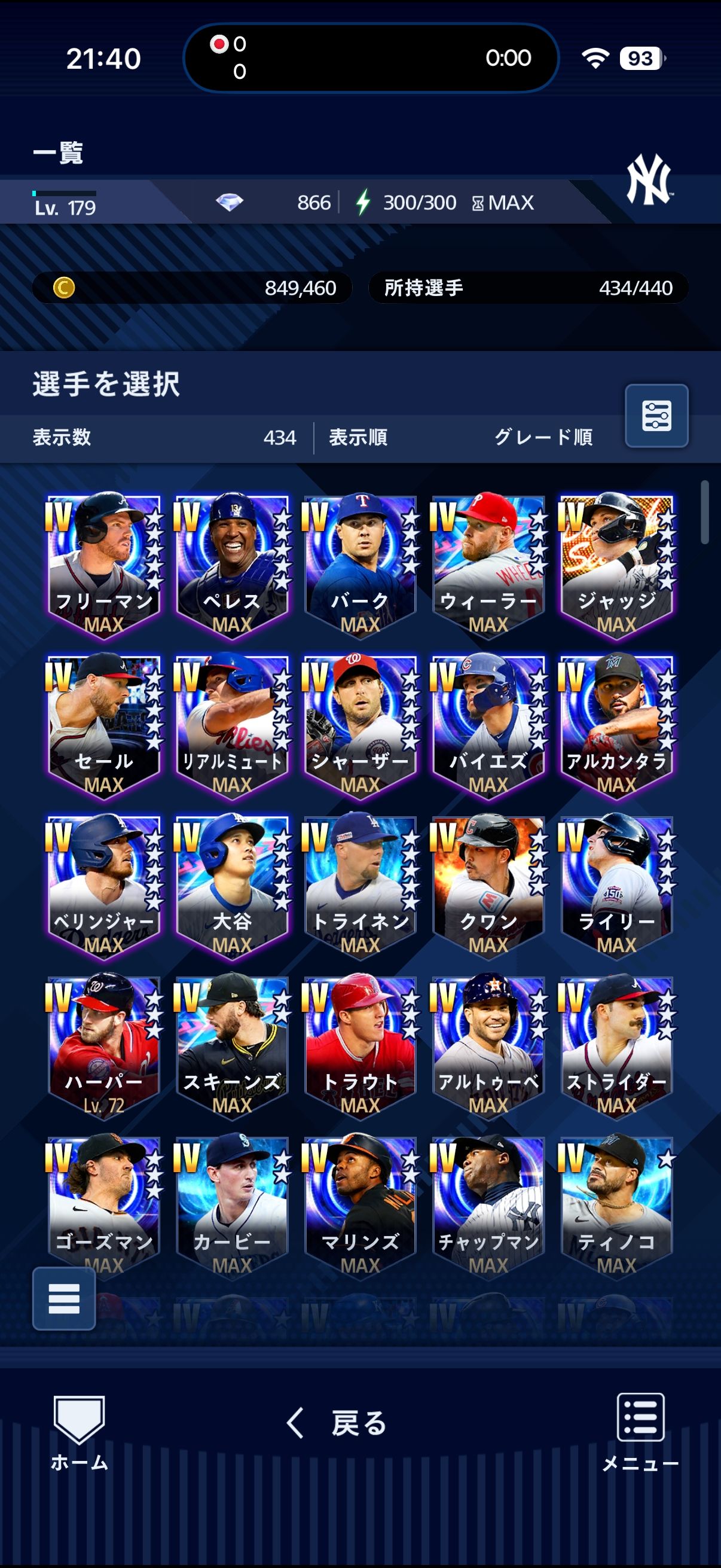Image resolution: width=721 pixels, height=1568 pixels.
Task: Pick the ハーパー Lv. 72 card
Action: pos(104,1047)
